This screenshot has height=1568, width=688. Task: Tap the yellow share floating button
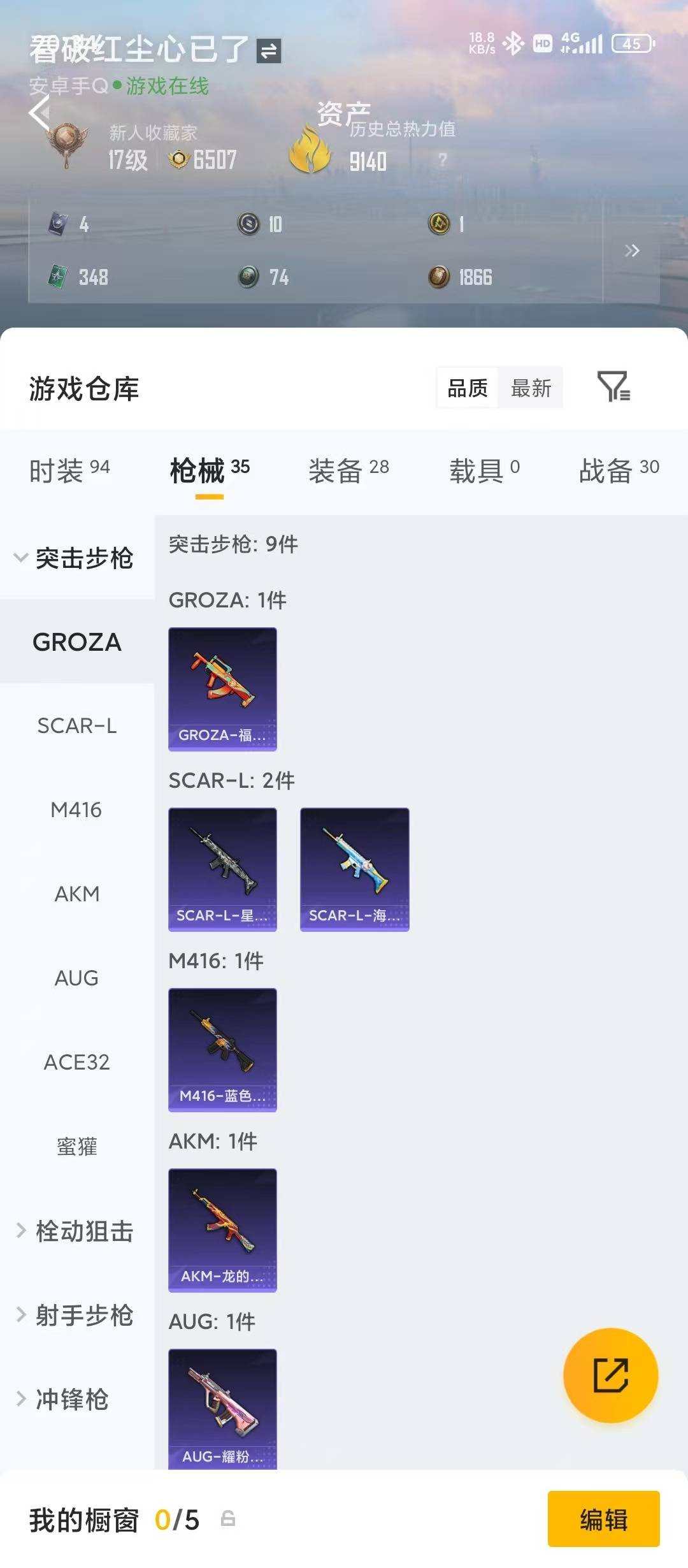(611, 1376)
